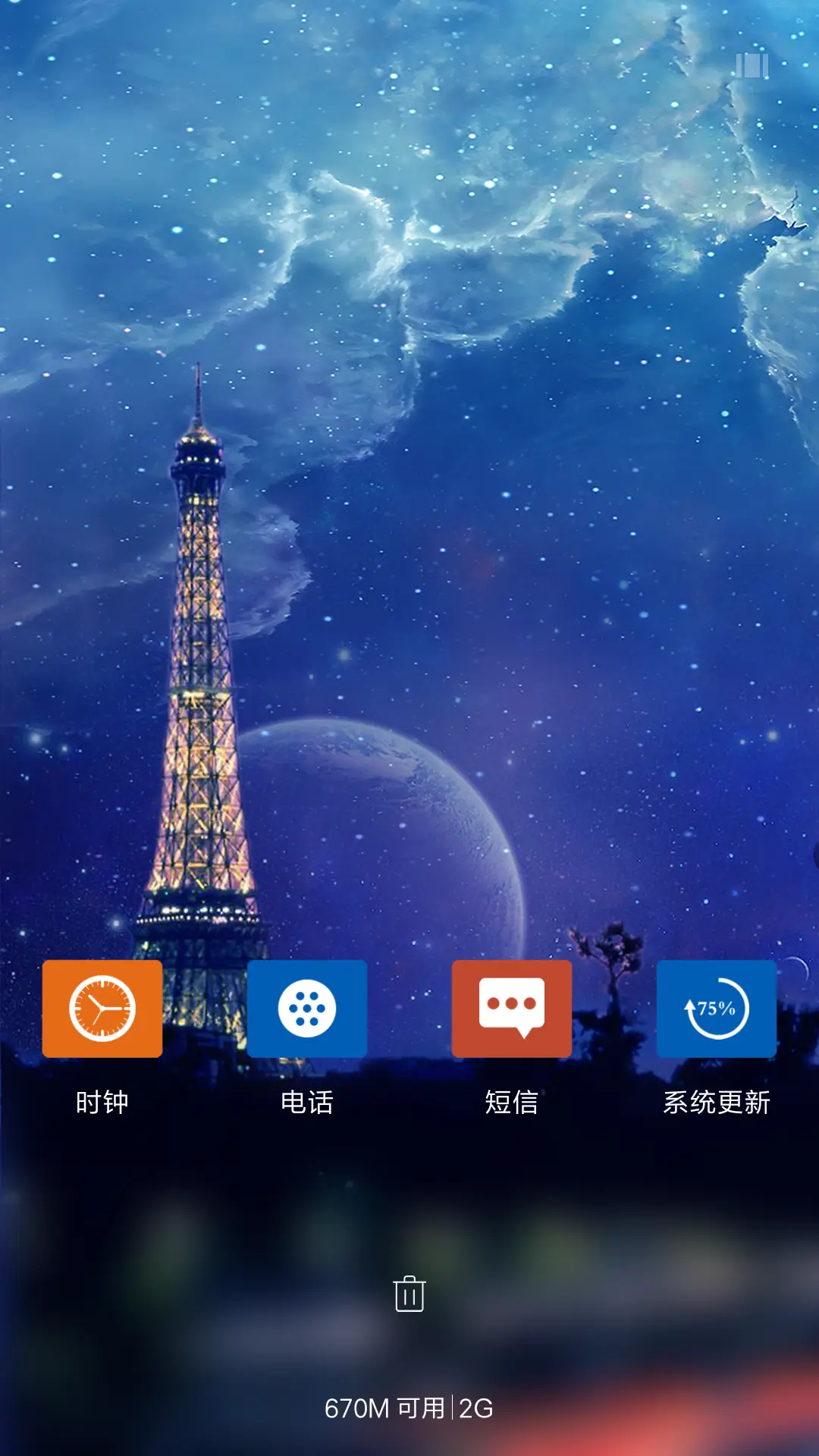Open 系统更新 system update

click(717, 1009)
